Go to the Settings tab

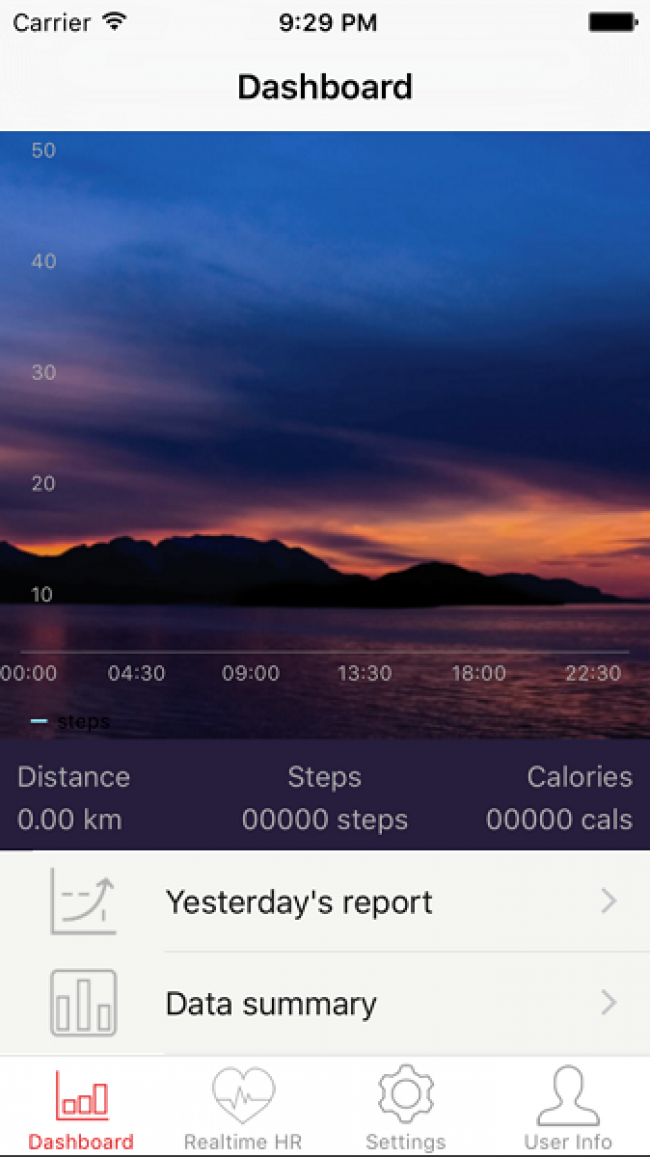pyautogui.click(x=405, y=1108)
